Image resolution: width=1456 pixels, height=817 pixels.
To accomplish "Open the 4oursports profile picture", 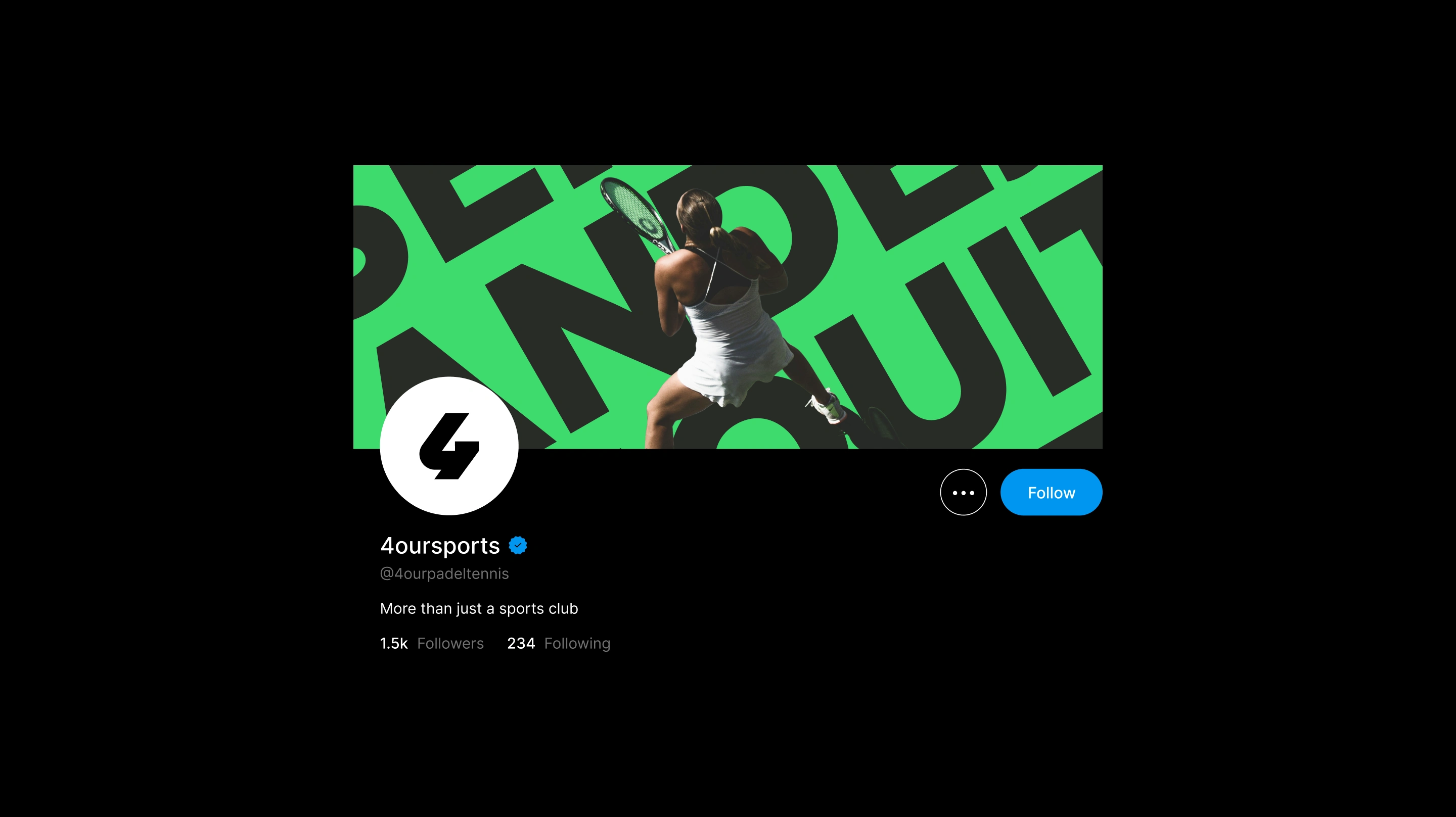I will 449,446.
